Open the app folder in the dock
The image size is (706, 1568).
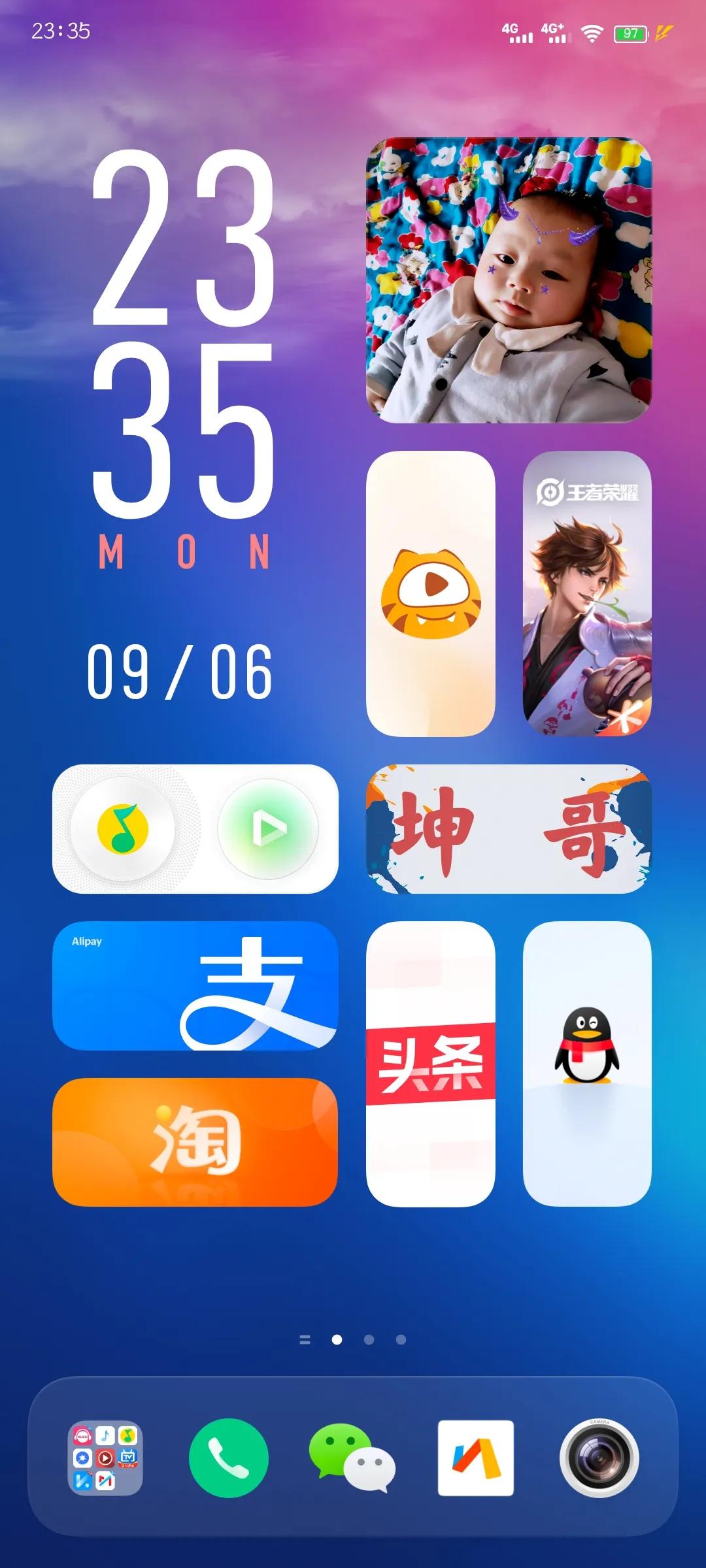[105, 1458]
